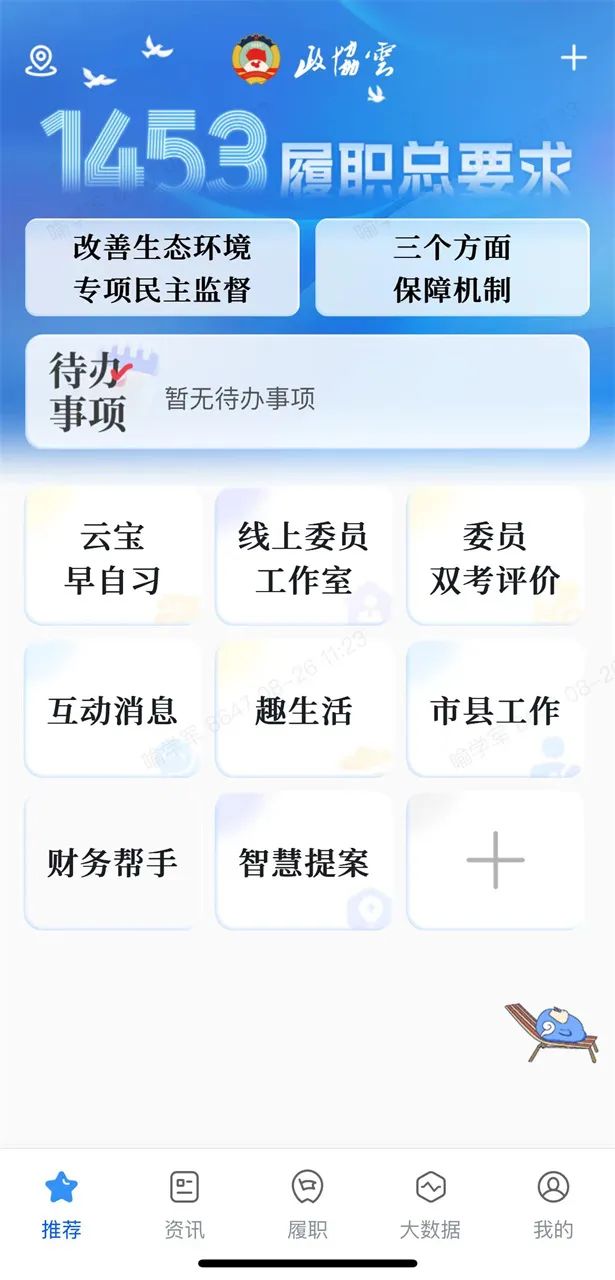
Task: Open 云宝早自习
Action: 113,558
